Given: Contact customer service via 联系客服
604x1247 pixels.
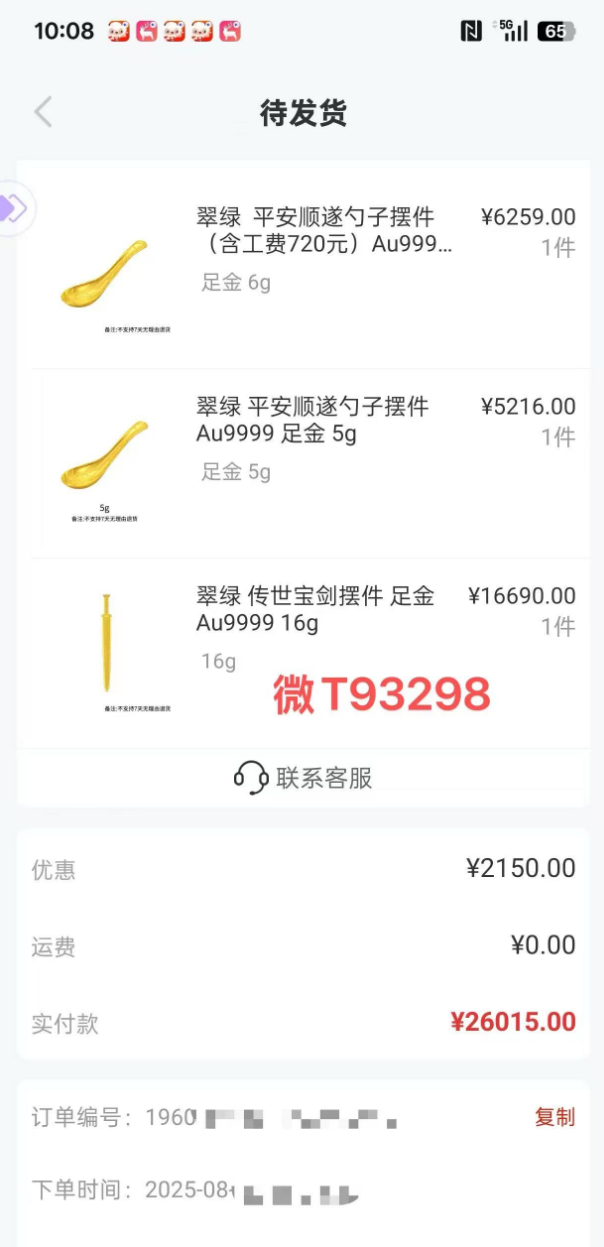Looking at the screenshot, I should 303,778.
